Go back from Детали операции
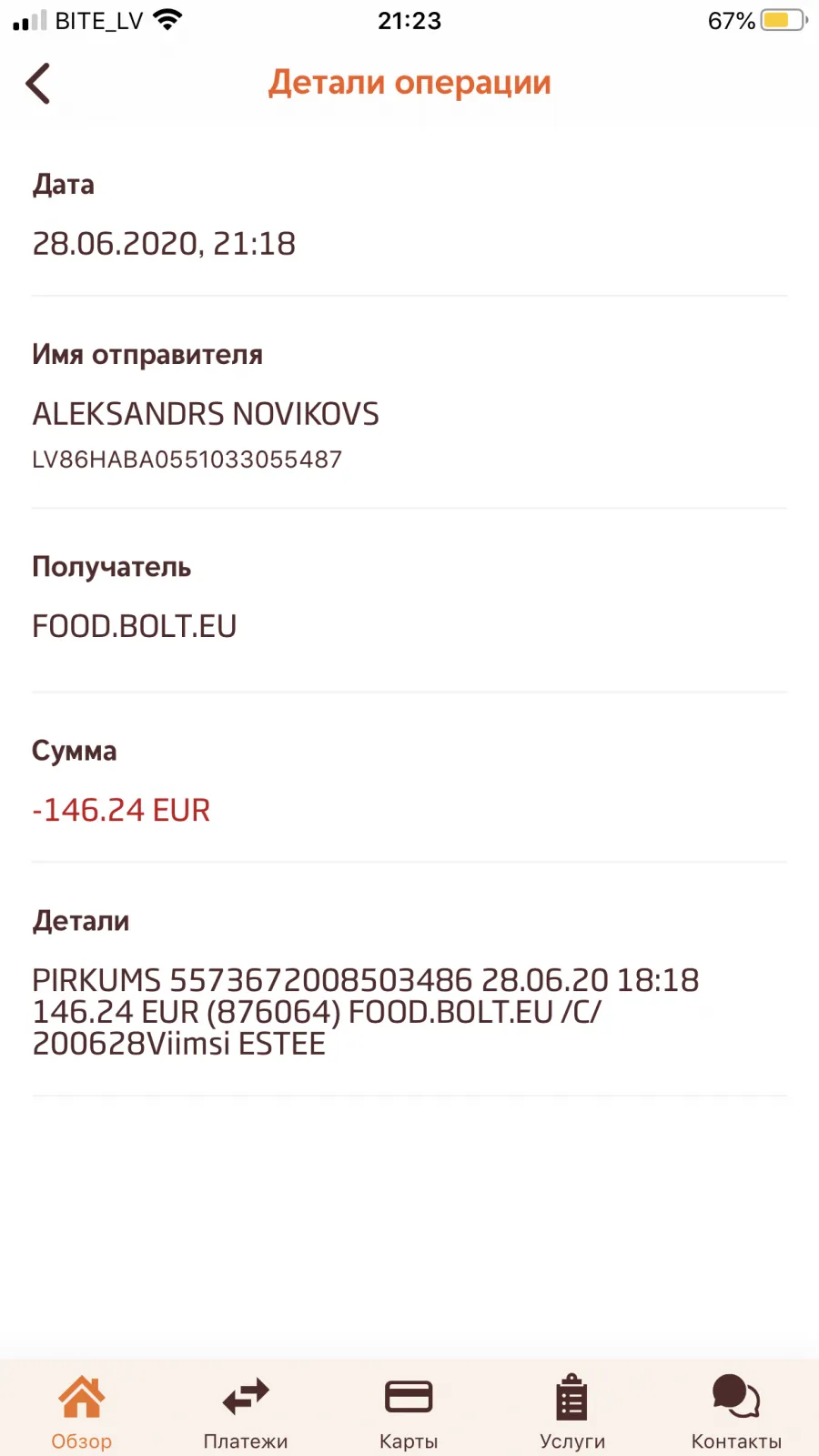 pyautogui.click(x=38, y=84)
